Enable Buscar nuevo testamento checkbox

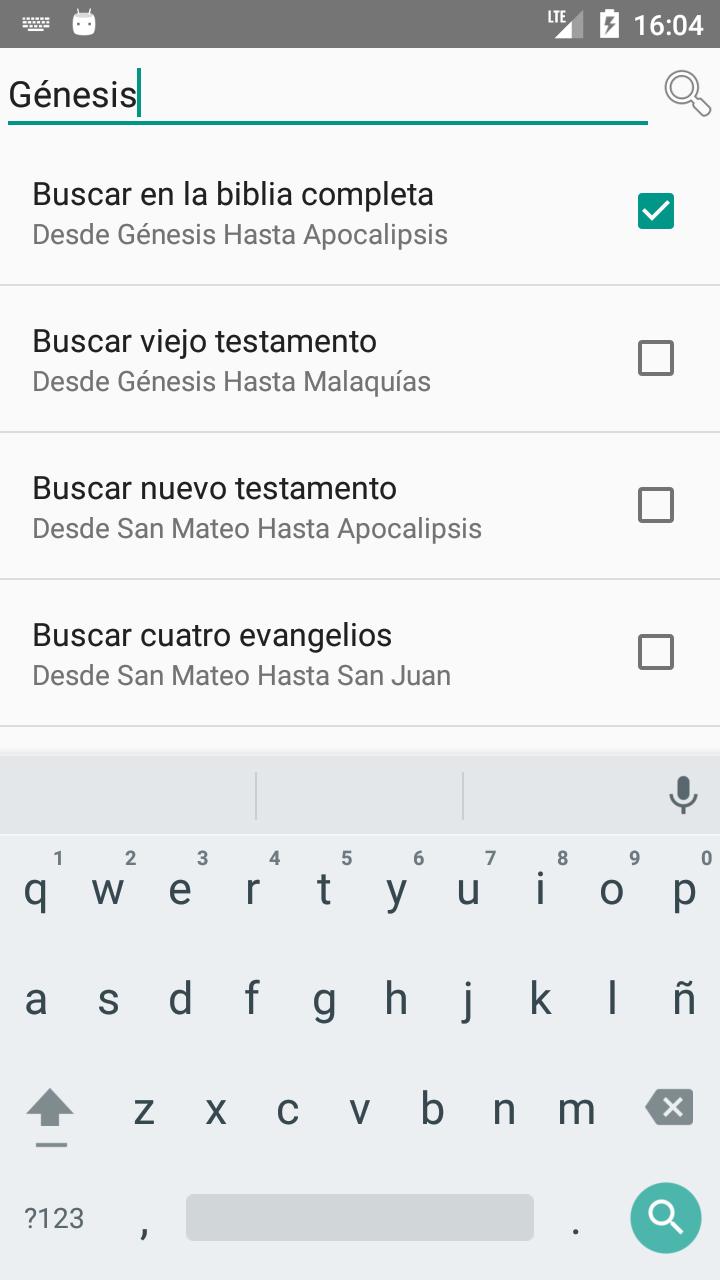coord(656,505)
